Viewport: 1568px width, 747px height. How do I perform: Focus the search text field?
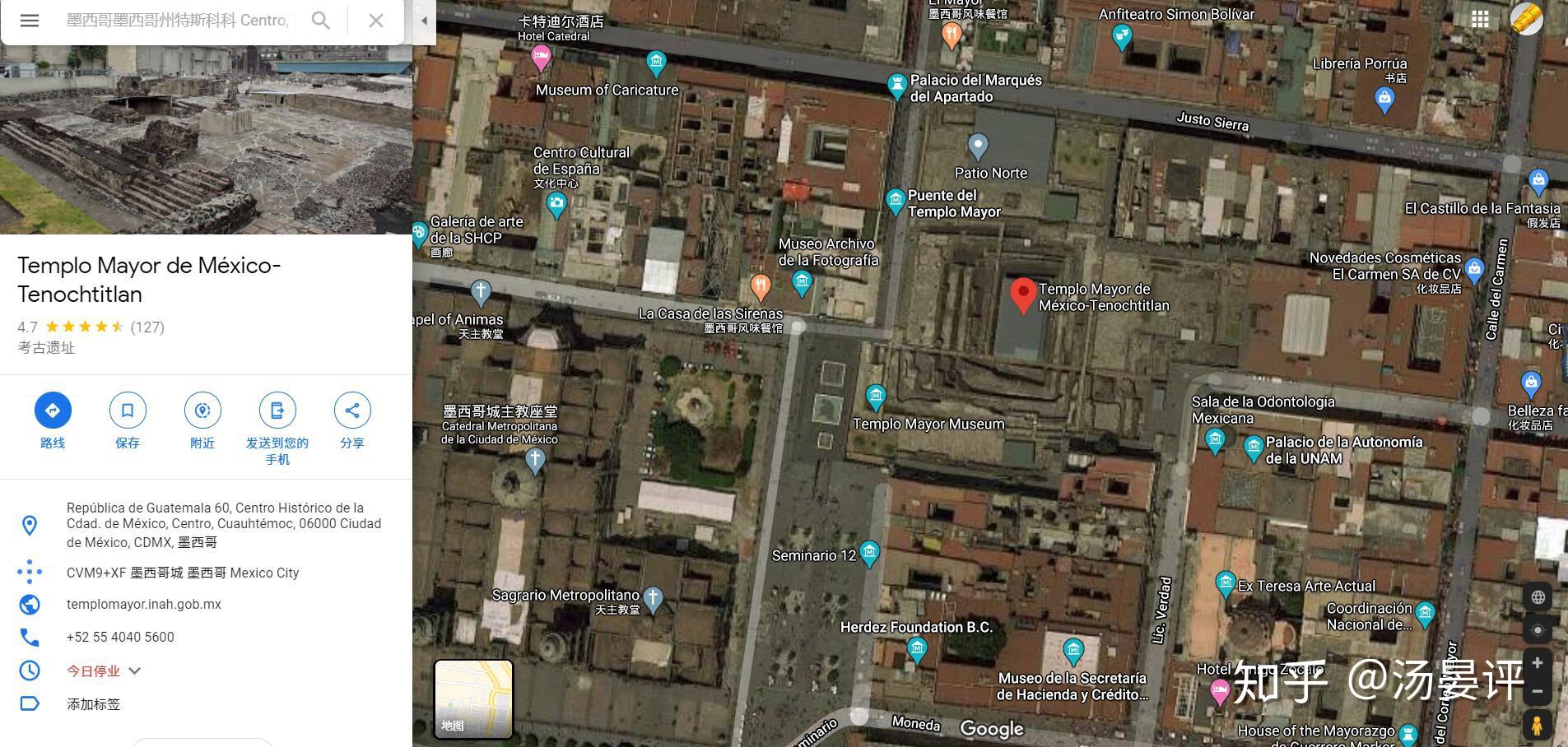(x=177, y=21)
